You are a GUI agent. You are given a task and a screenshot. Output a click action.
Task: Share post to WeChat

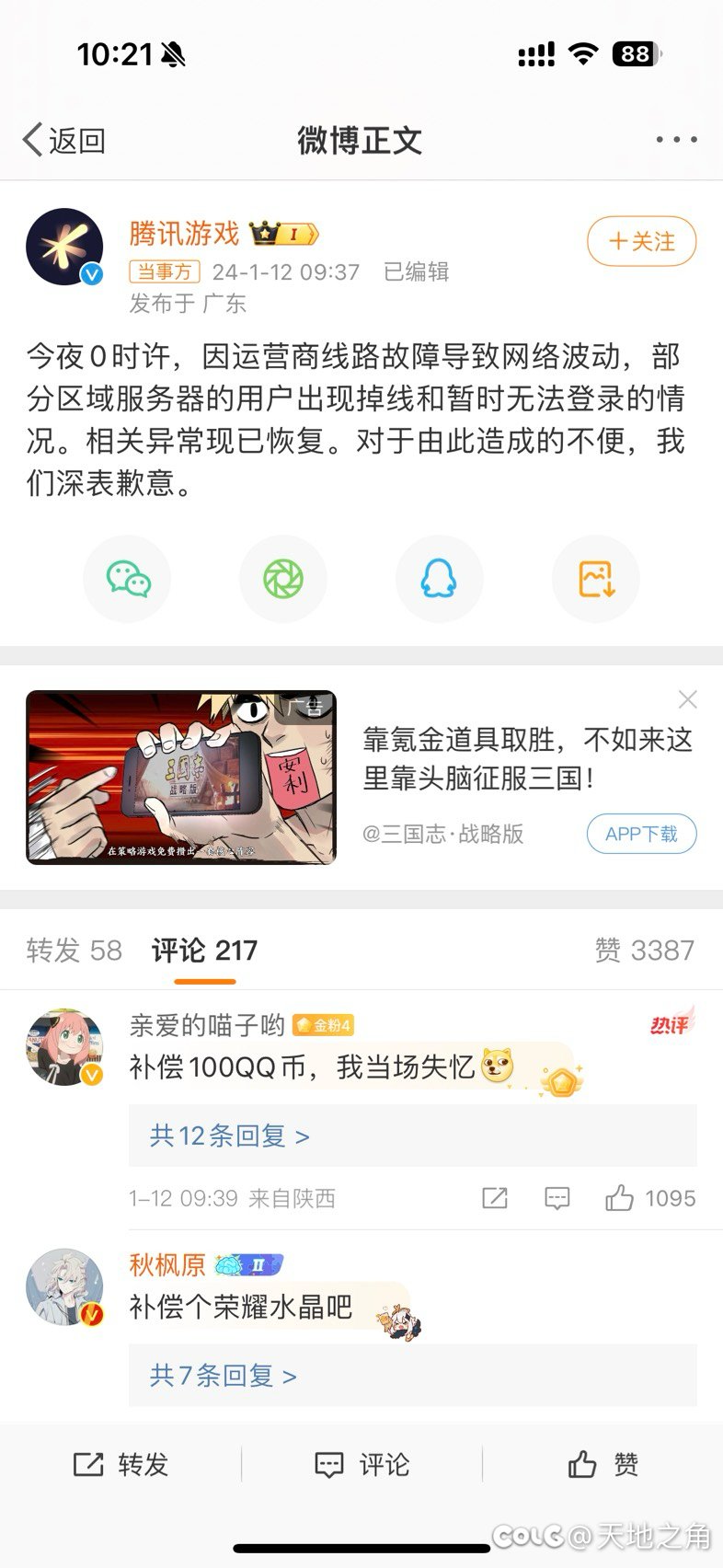click(128, 579)
